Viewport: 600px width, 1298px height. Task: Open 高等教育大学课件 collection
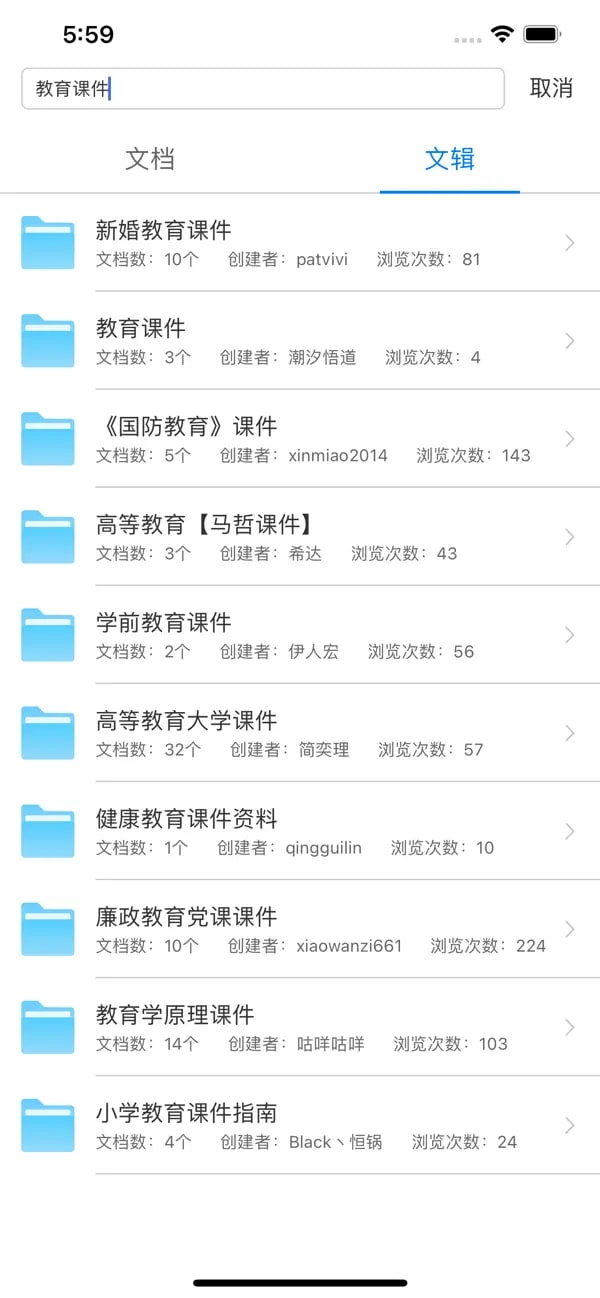click(300, 733)
